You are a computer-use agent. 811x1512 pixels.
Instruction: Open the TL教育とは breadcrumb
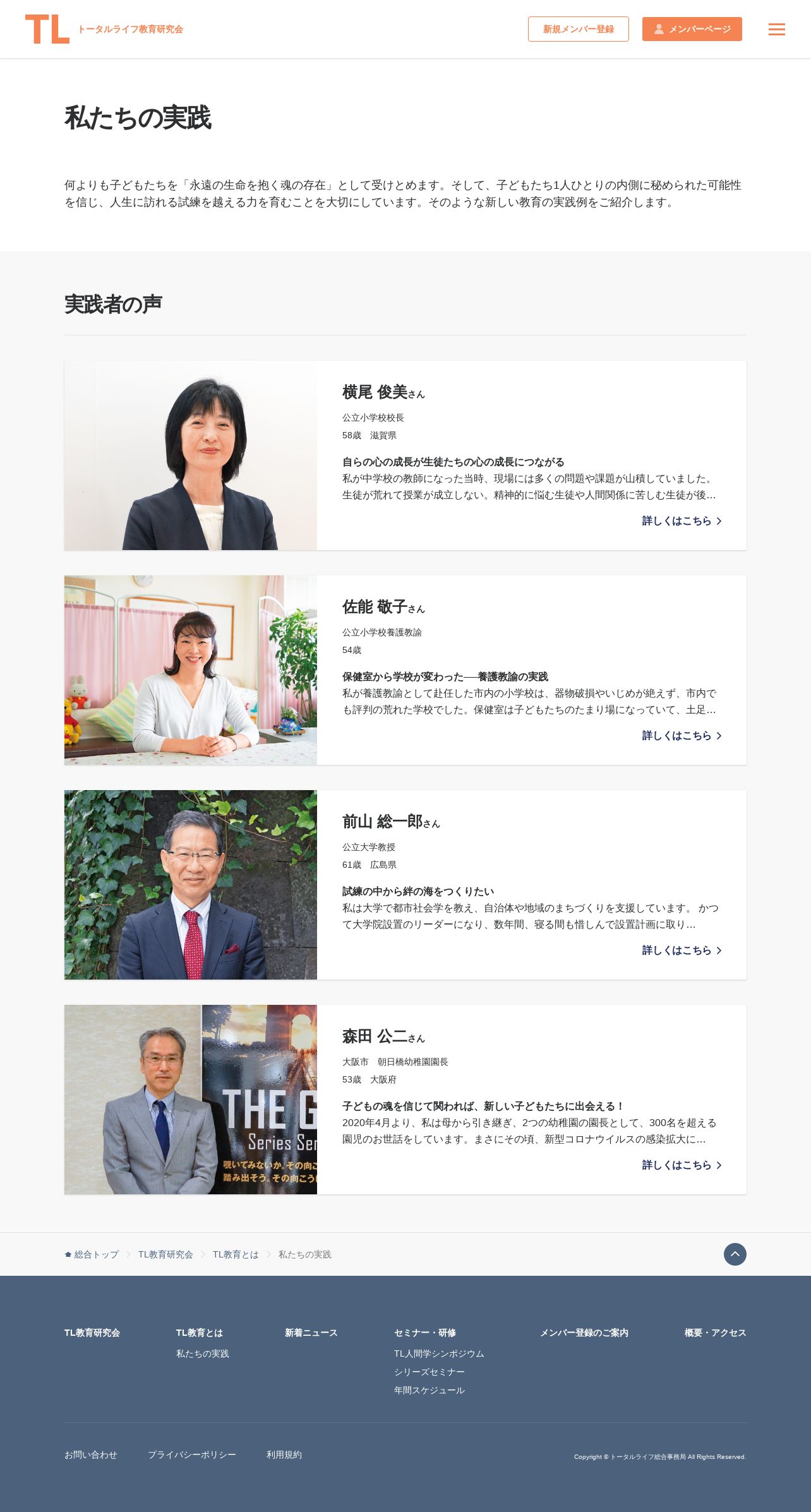236,1254
